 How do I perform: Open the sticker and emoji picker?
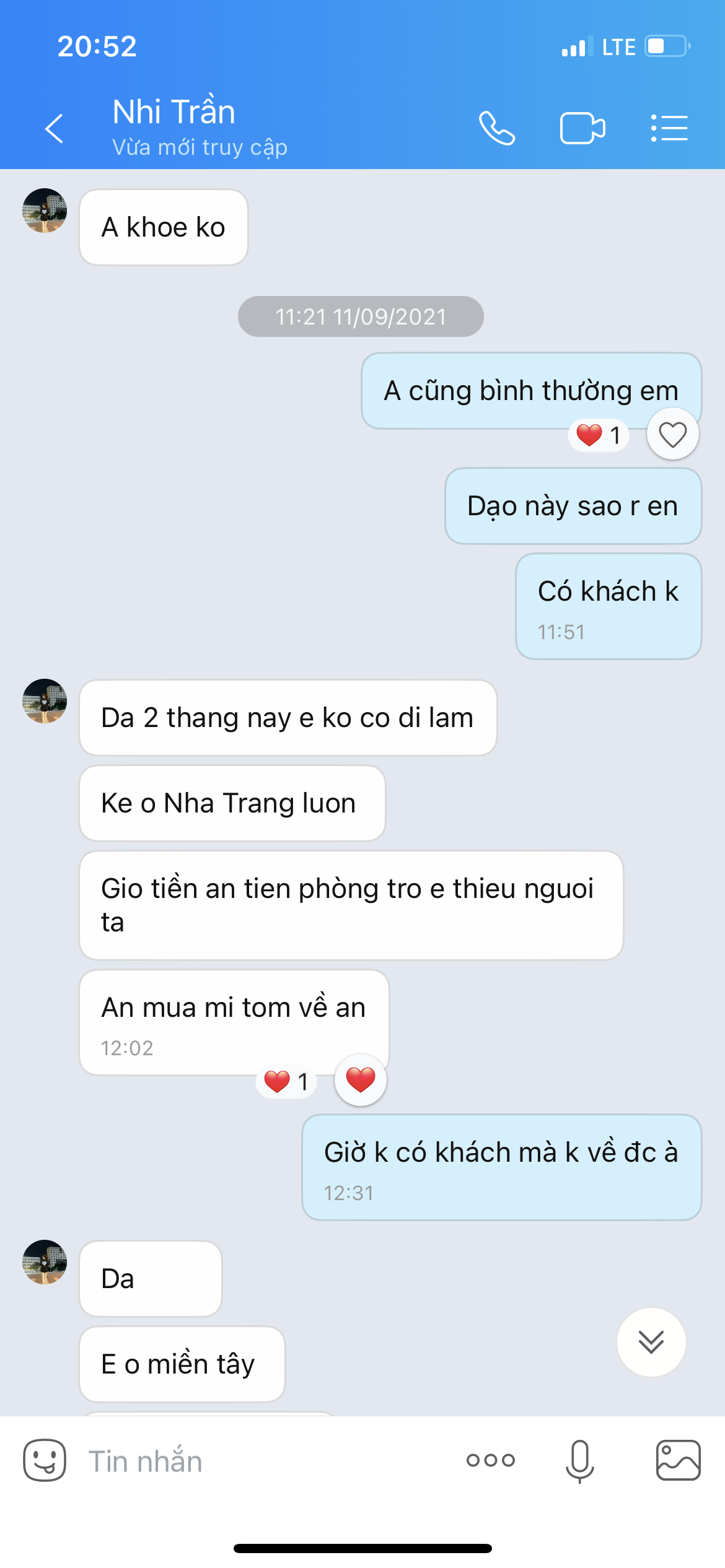coord(45,1460)
